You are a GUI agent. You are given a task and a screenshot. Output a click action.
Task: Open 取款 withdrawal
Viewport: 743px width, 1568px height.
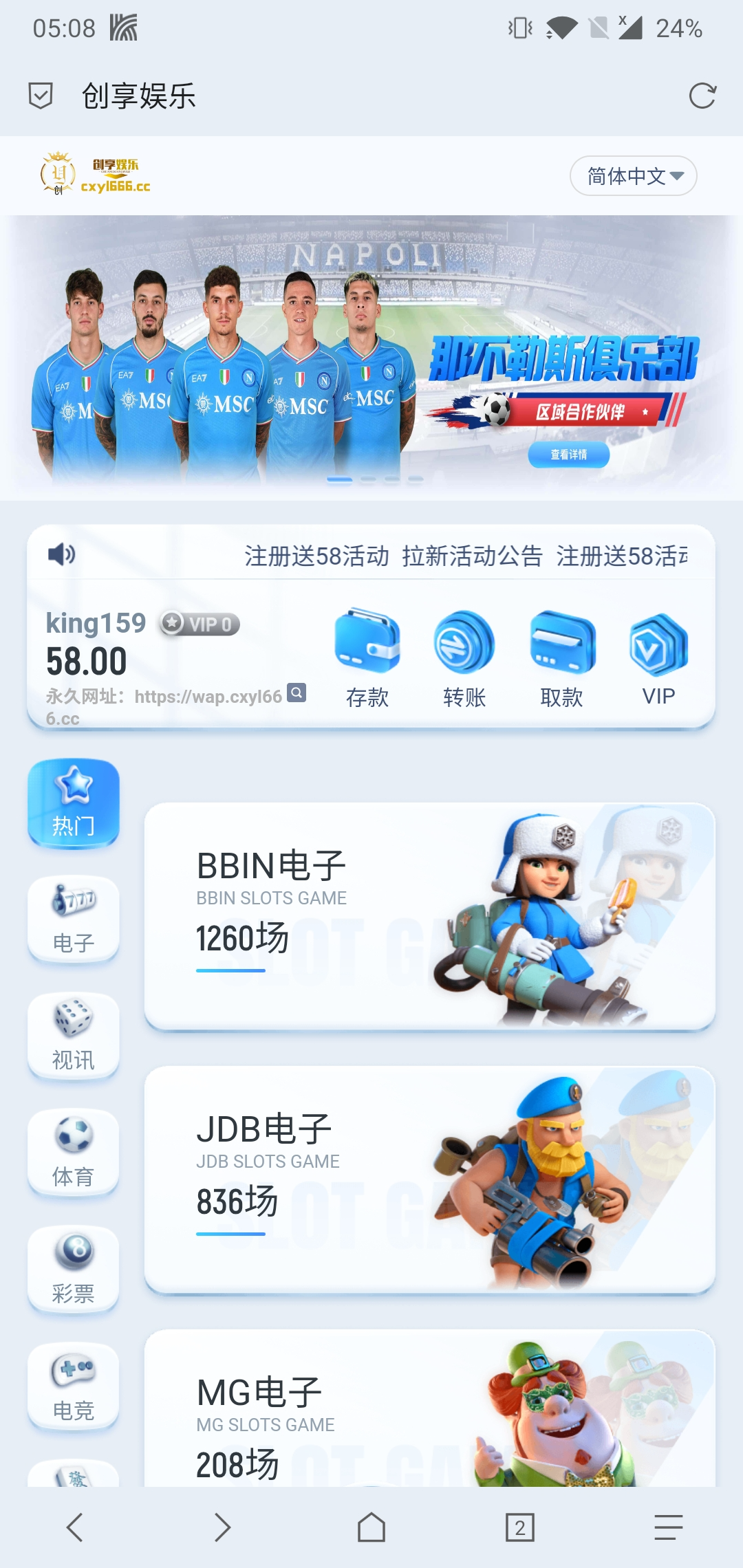pos(561,657)
